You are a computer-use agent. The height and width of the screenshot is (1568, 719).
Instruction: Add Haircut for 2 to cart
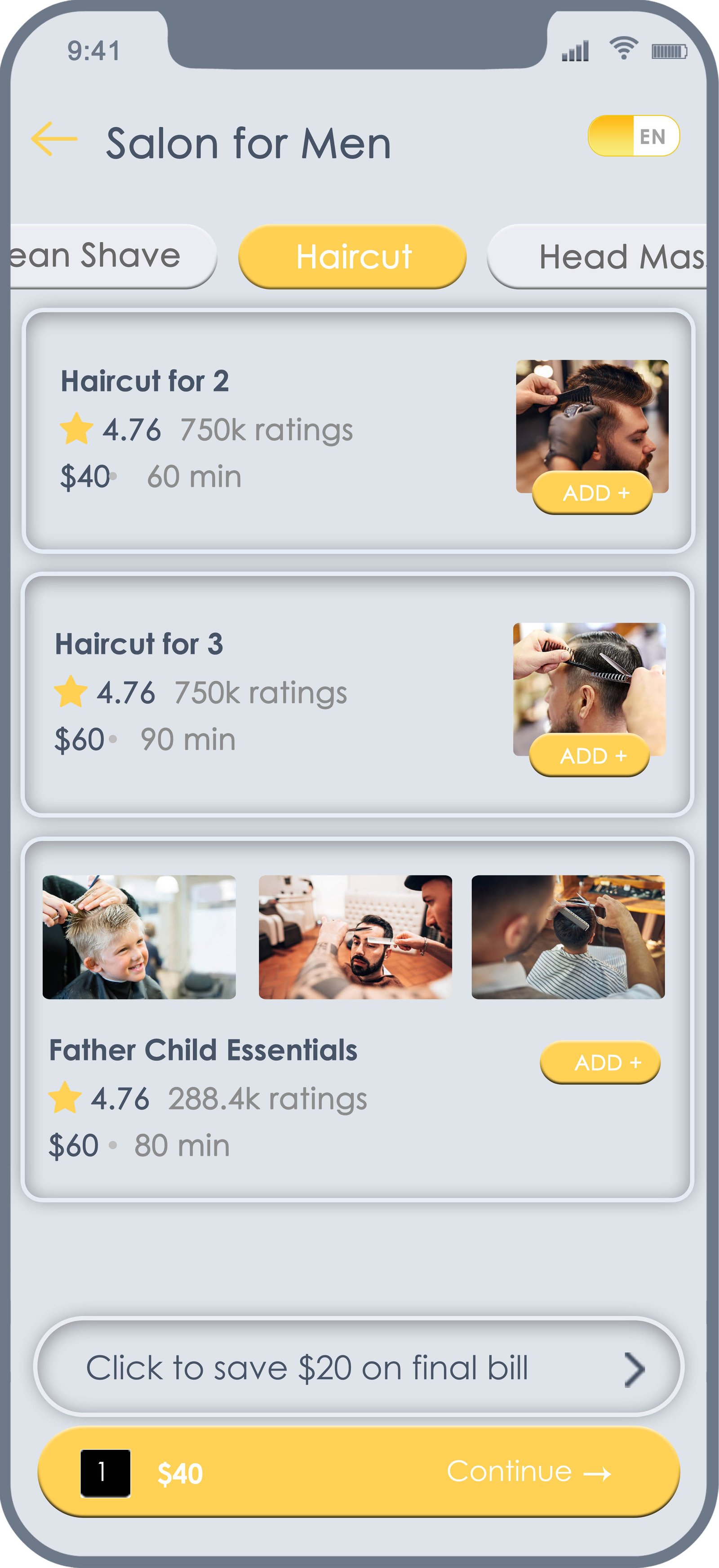(592, 492)
